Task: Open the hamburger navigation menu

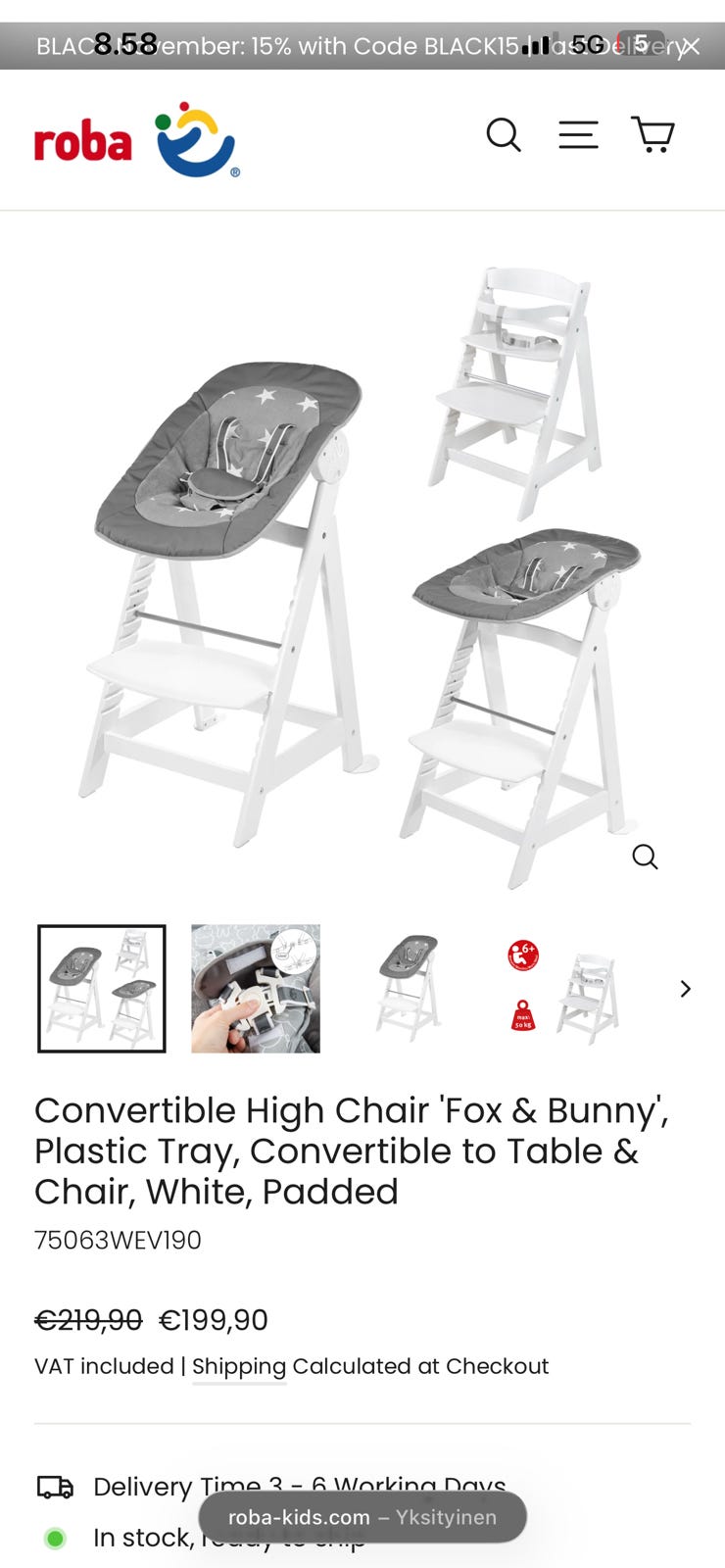Action: pos(578,134)
